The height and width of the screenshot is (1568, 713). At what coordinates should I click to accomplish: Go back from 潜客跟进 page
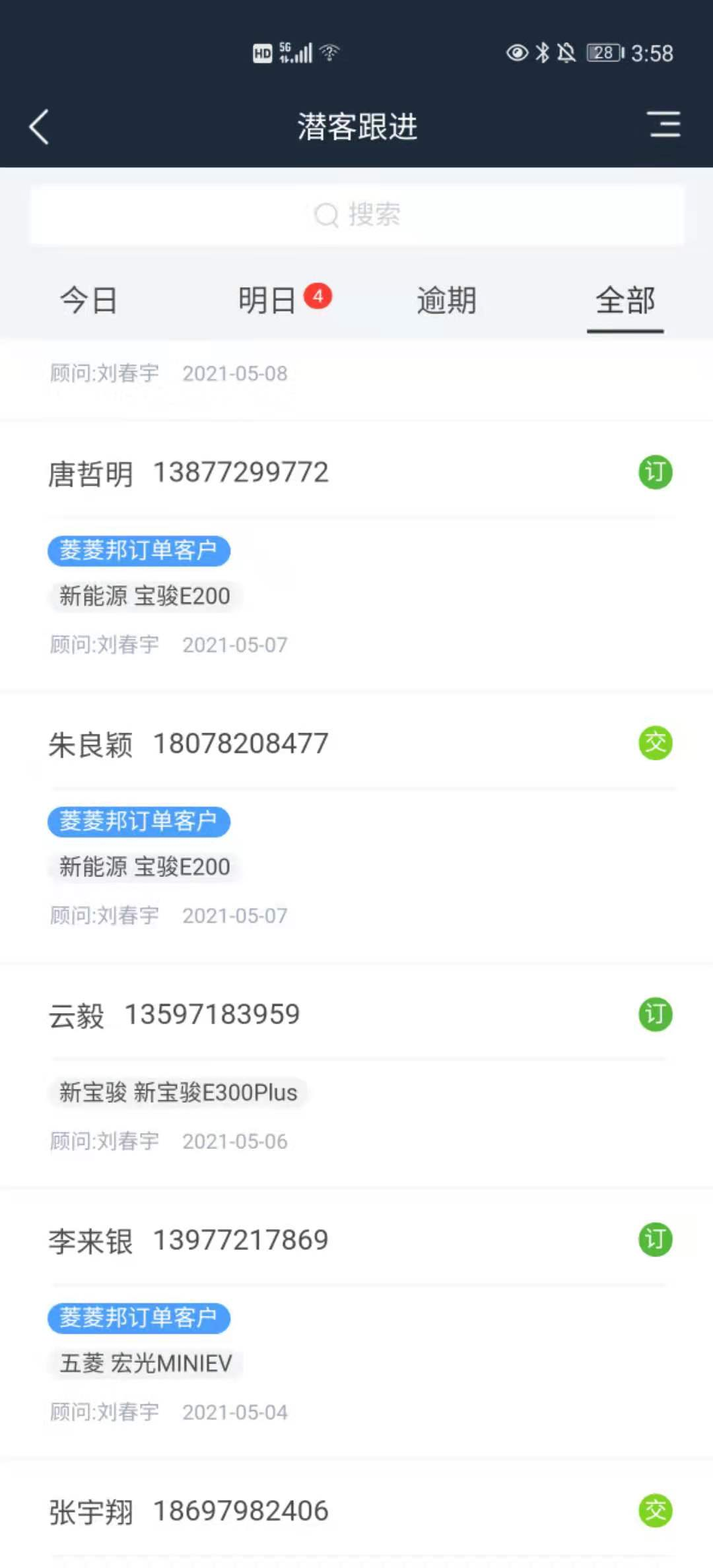coord(40,126)
